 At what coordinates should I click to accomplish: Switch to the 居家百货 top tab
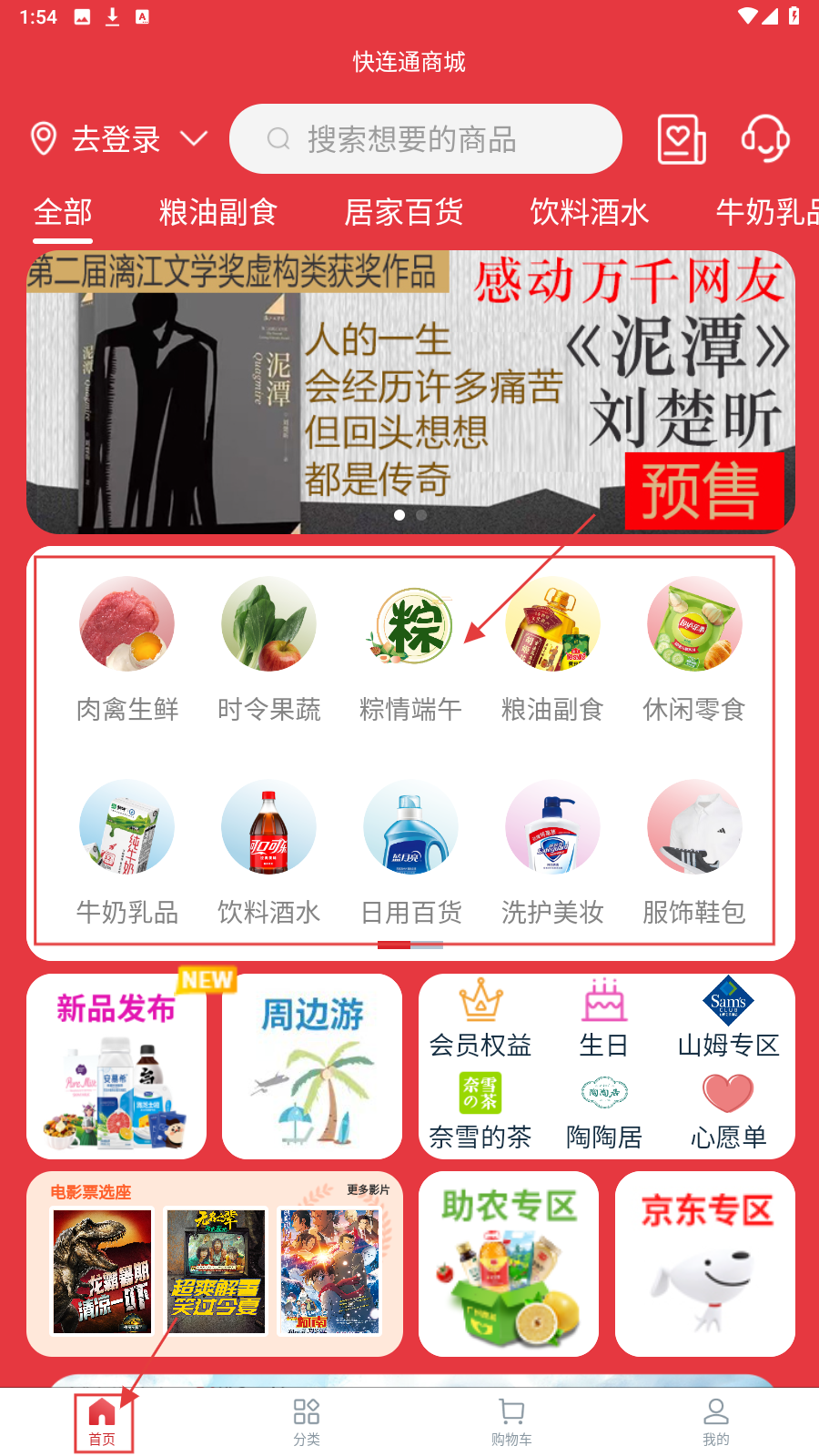coord(403,213)
